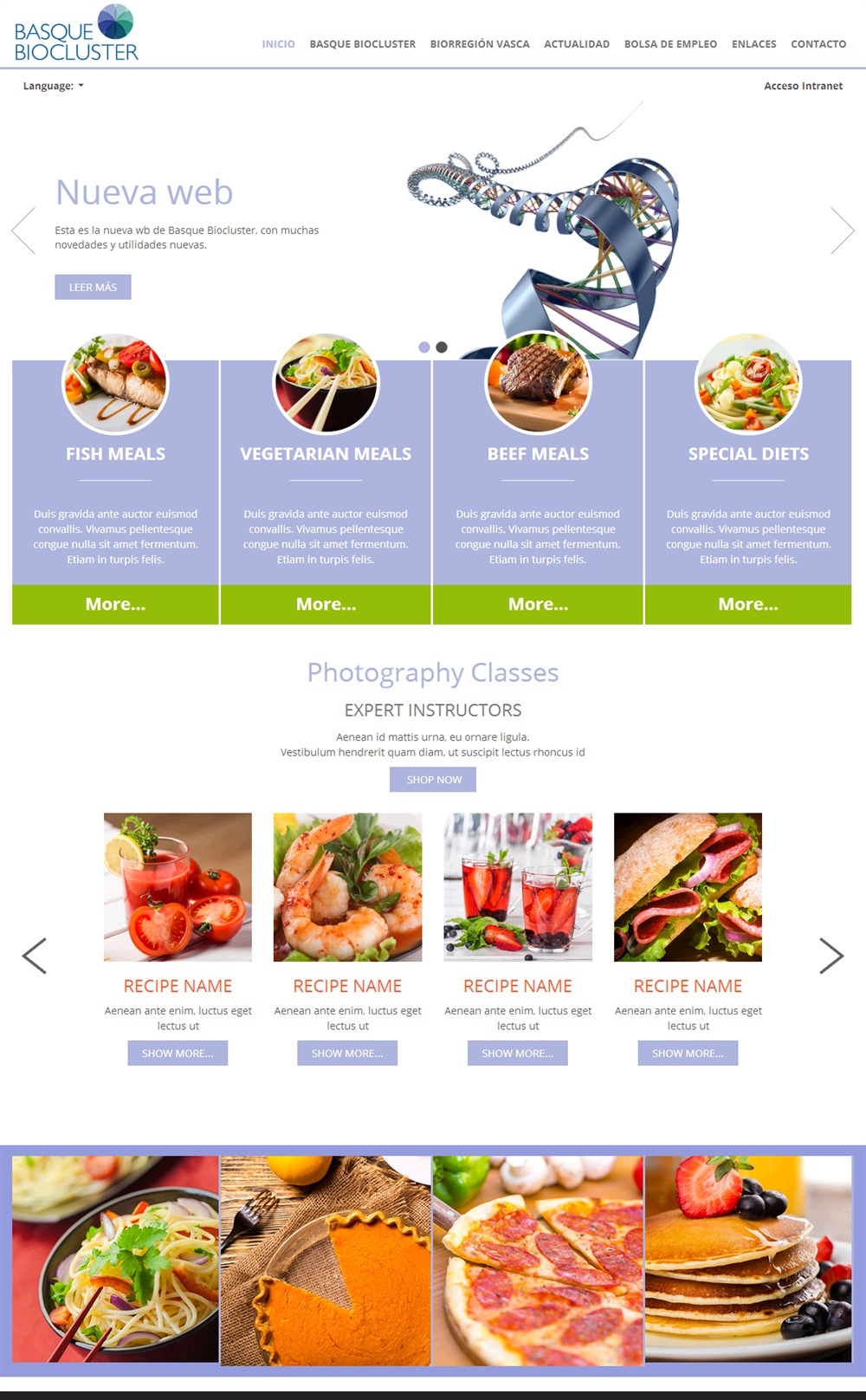Open the Language dropdown
The height and width of the screenshot is (1400, 866).
(53, 86)
